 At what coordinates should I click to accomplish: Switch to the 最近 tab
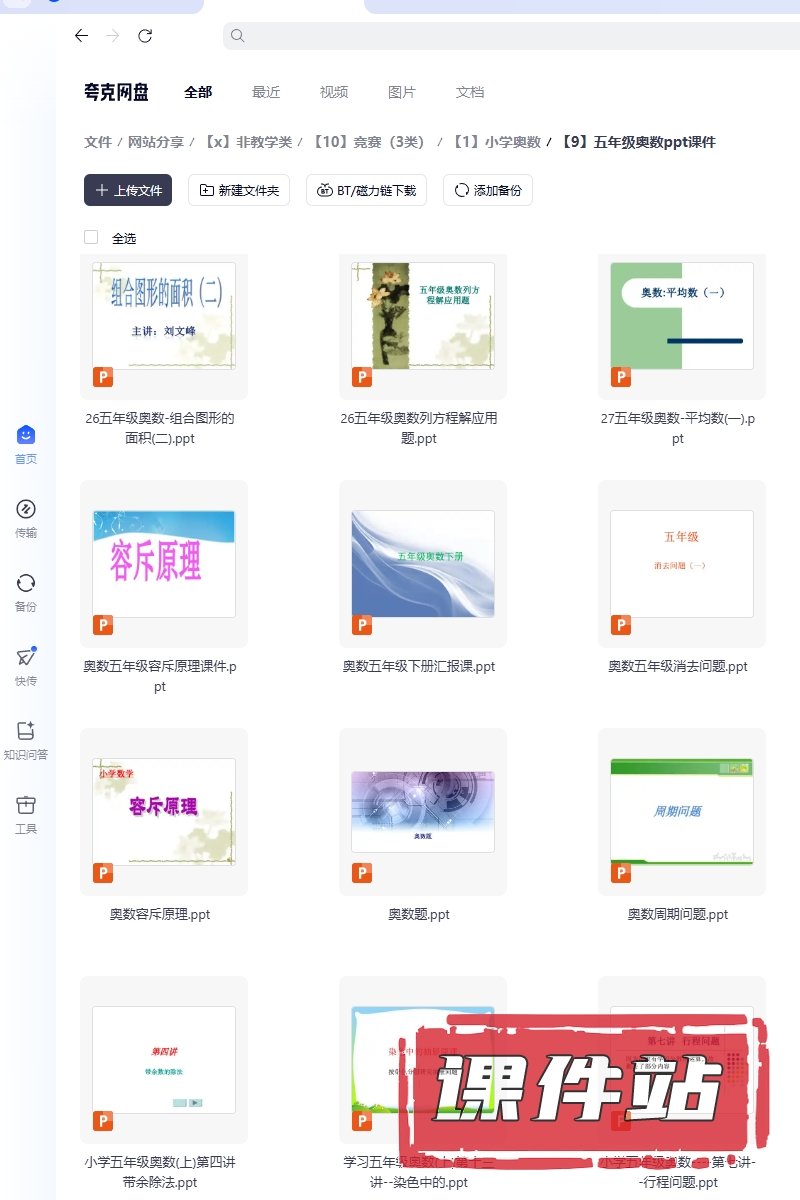pos(266,92)
